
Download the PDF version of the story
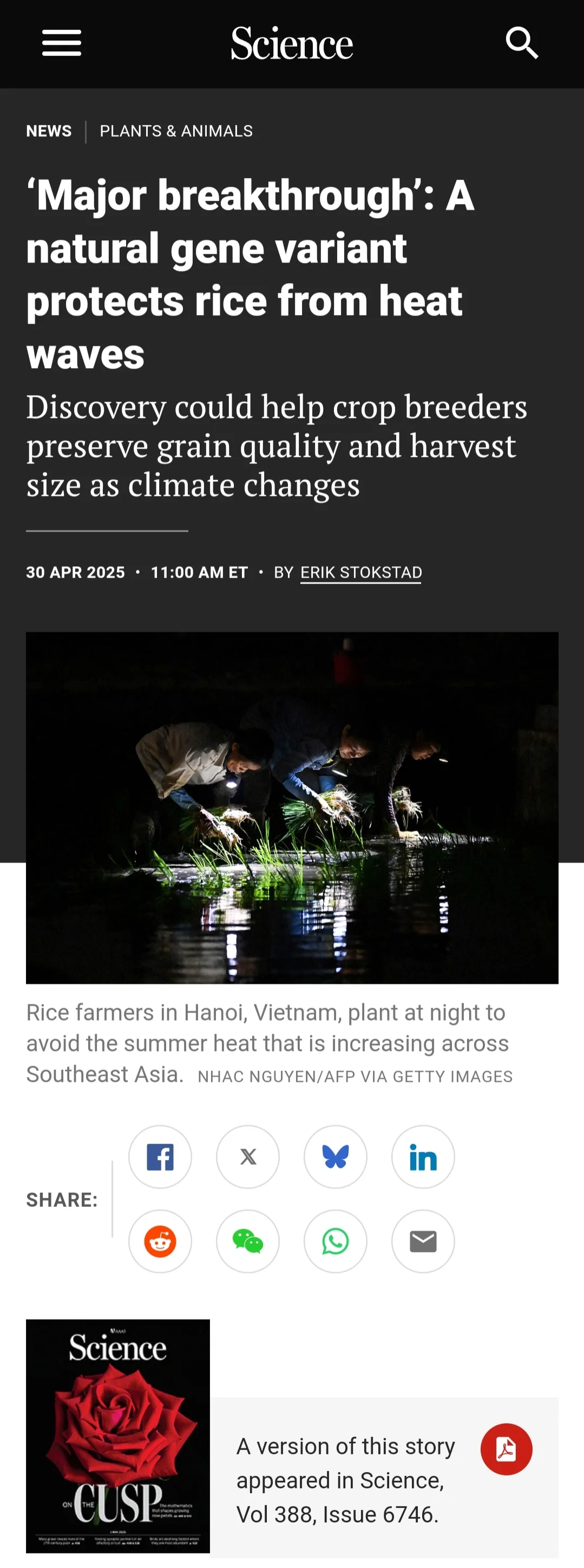[x=506, y=1449]
